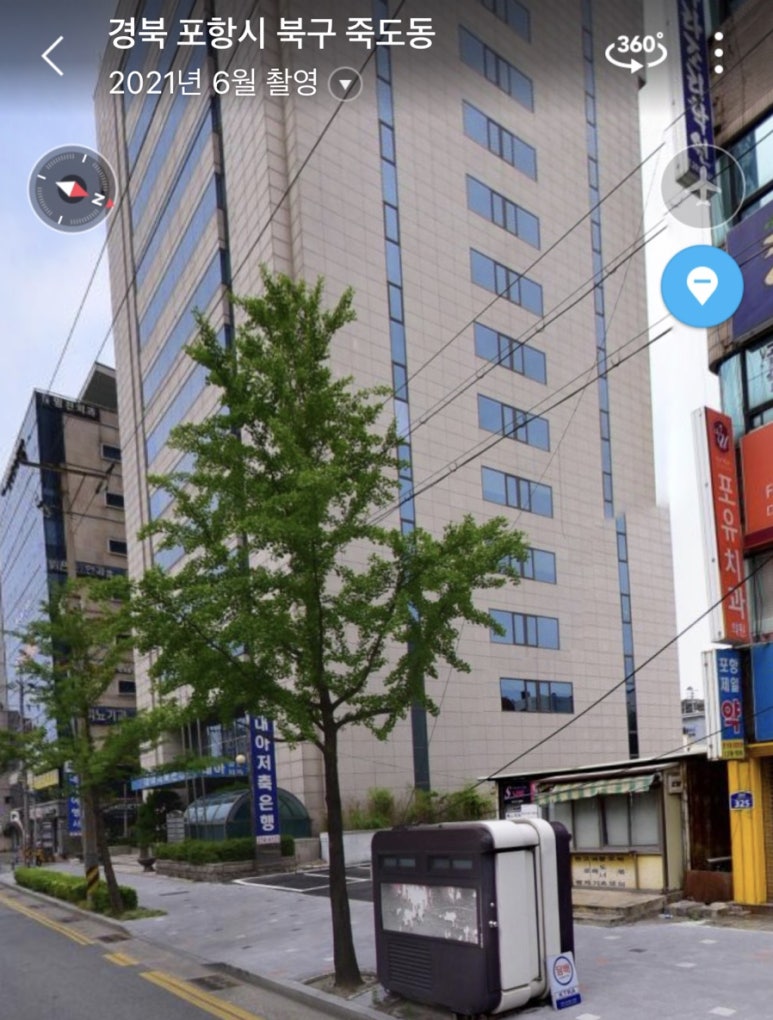Tap the compass to reorient north
Image resolution: width=773 pixels, height=1020 pixels.
click(x=73, y=189)
